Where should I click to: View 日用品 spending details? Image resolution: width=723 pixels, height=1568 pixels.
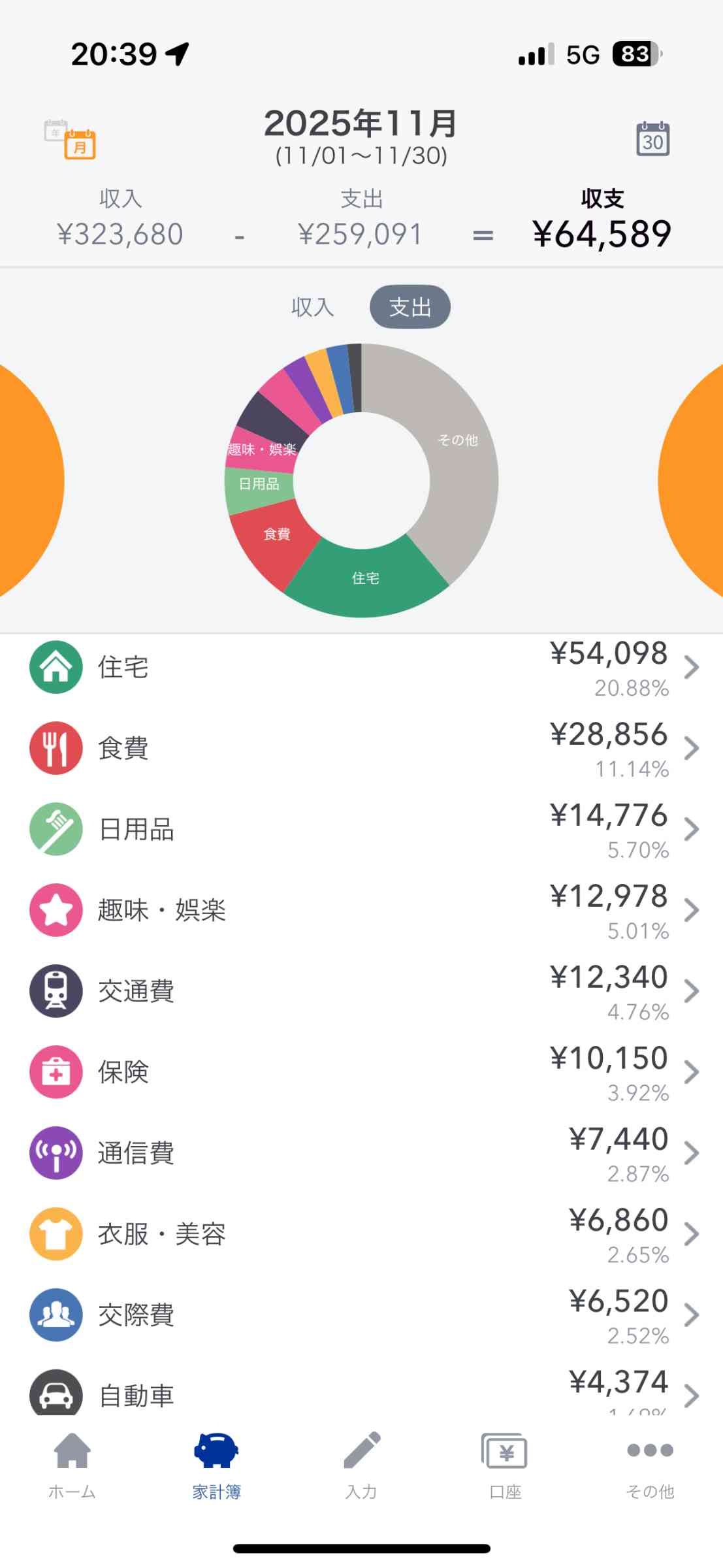coord(361,829)
